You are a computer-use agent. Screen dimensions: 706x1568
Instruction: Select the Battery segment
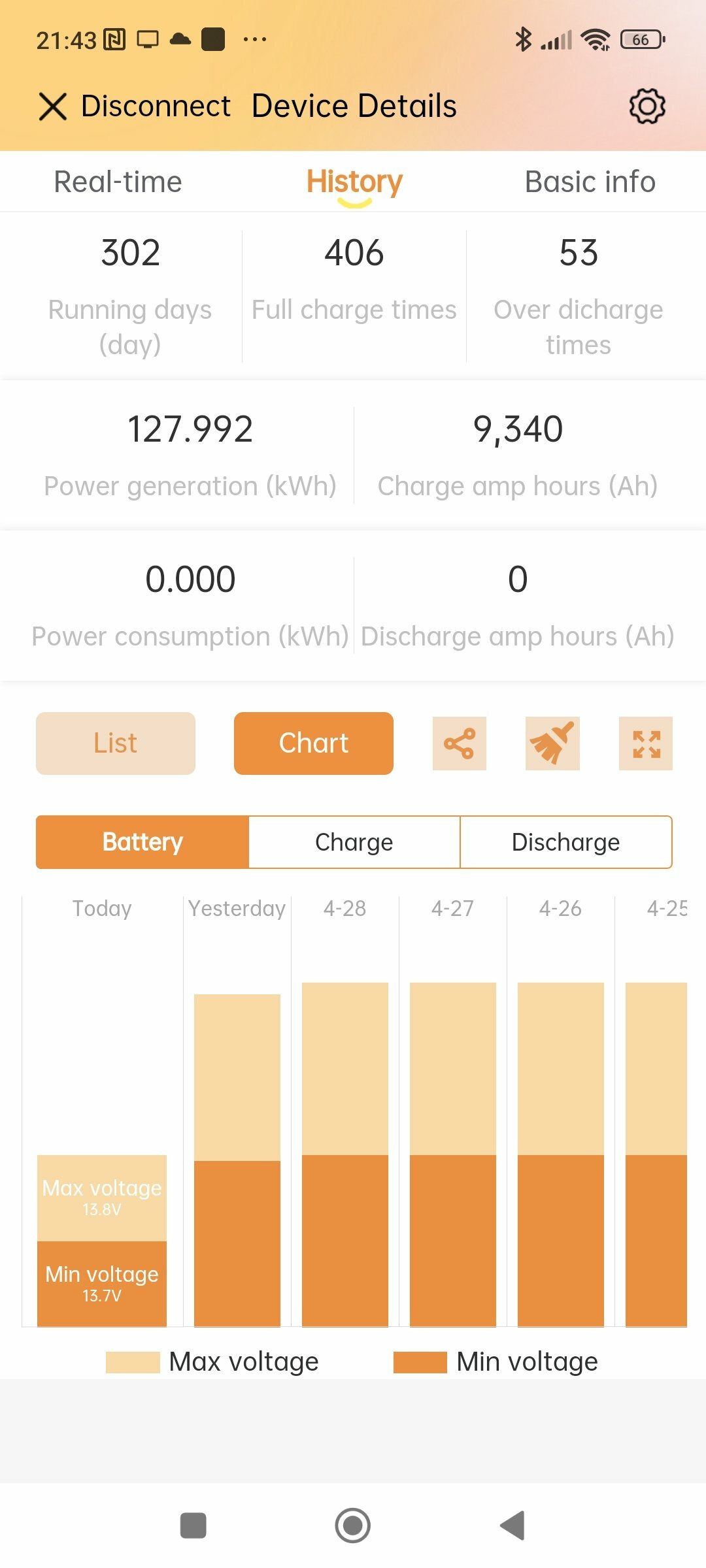[143, 842]
